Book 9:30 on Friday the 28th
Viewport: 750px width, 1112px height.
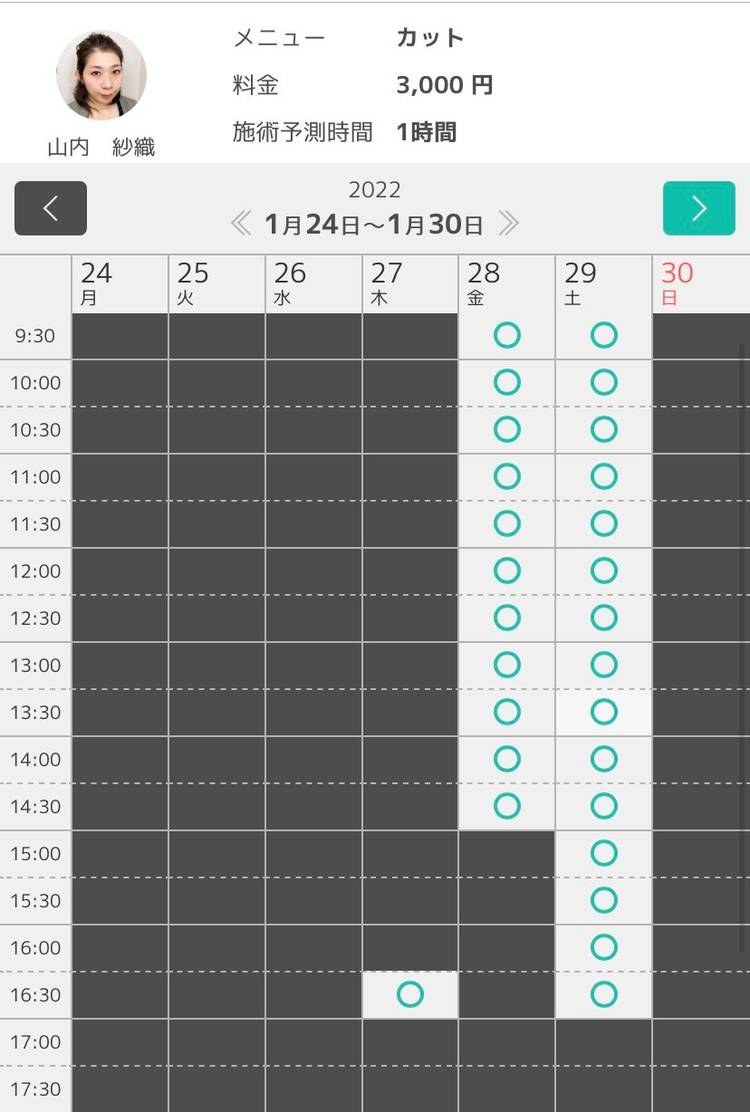pos(507,335)
